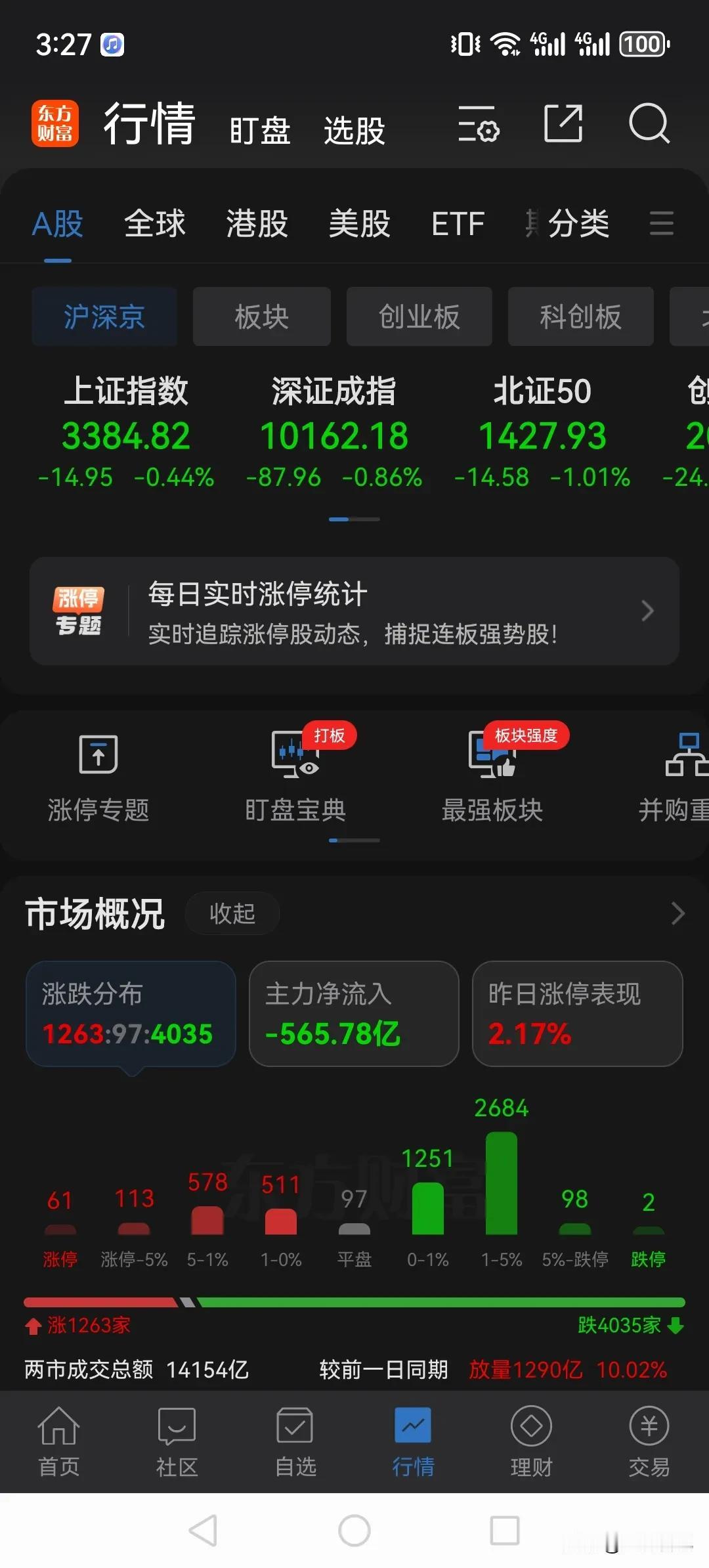The width and height of the screenshot is (709, 1568).
Task: Choose the 创业板 chip
Action: coord(419,316)
